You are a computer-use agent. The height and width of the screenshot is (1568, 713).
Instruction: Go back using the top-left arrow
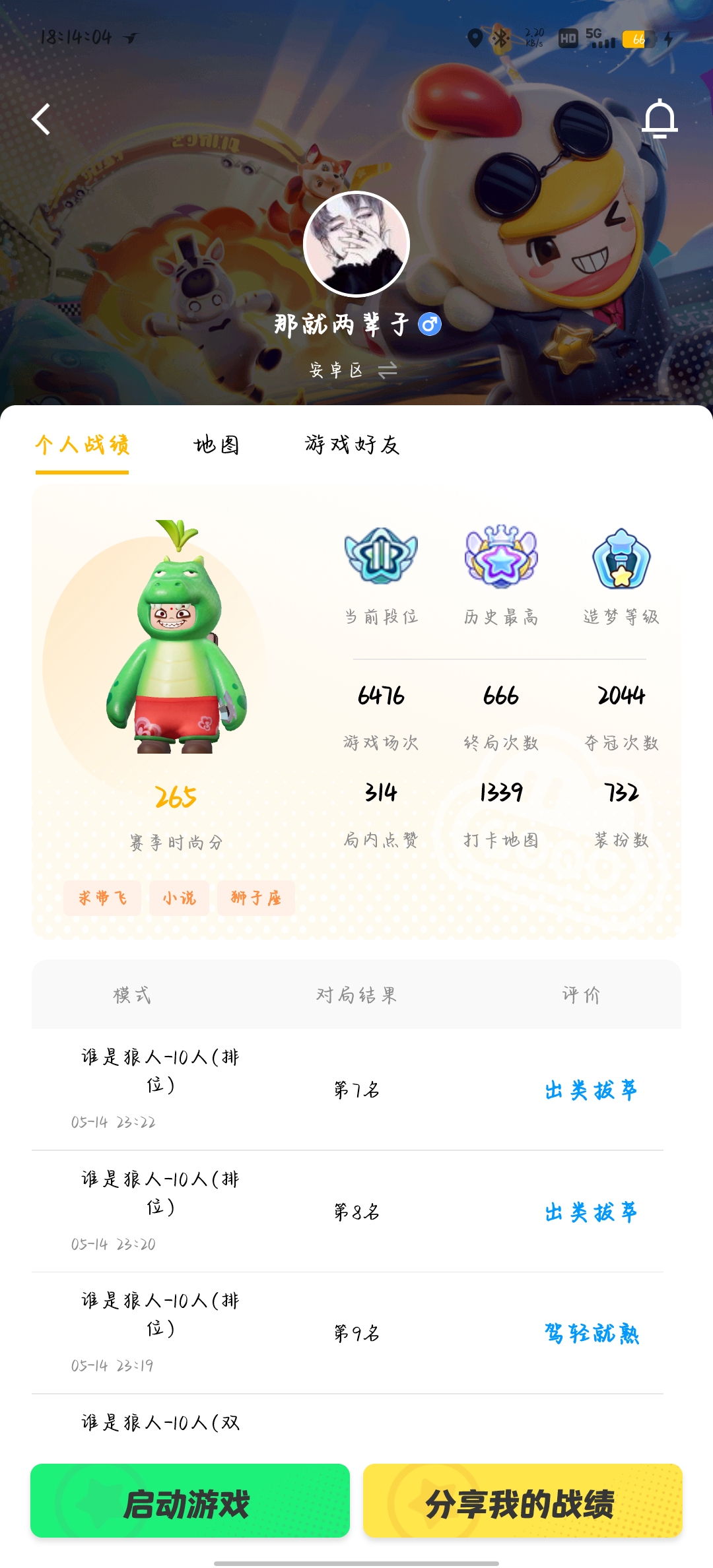coord(41,119)
